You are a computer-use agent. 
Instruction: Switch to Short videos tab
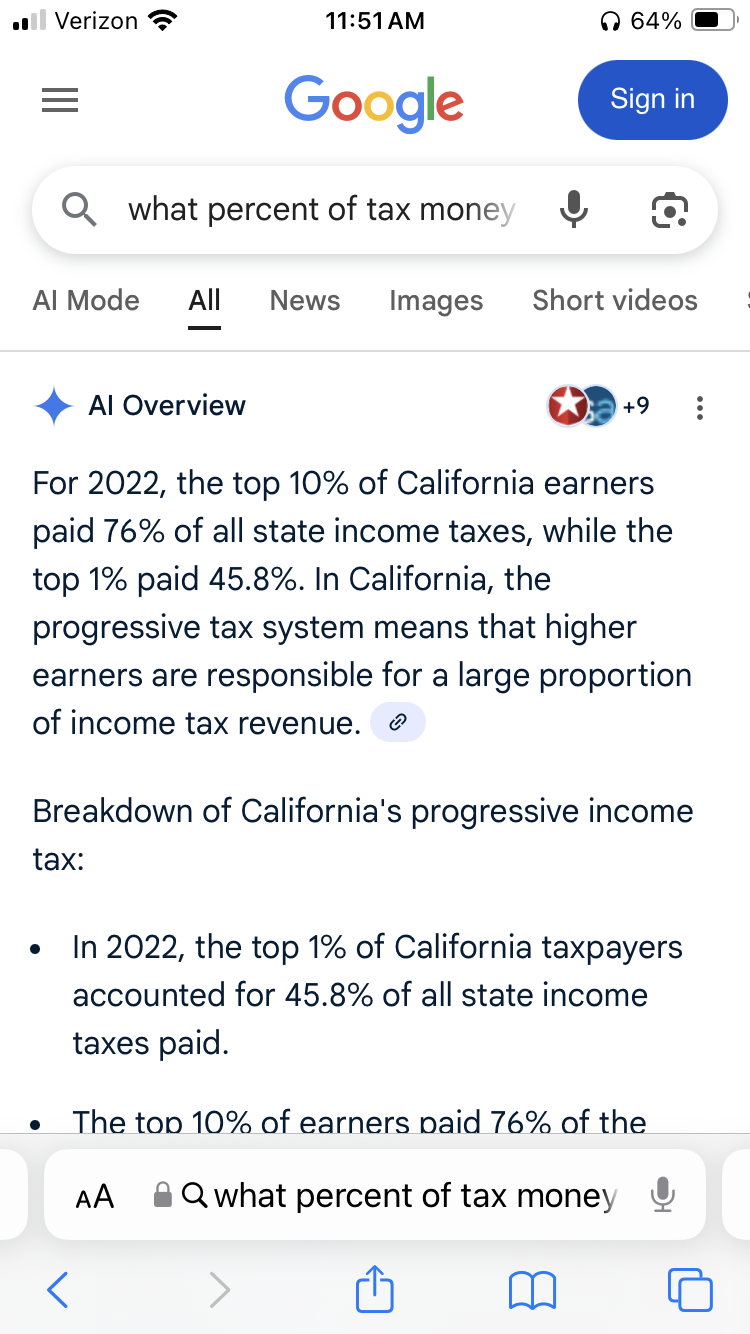(x=615, y=301)
